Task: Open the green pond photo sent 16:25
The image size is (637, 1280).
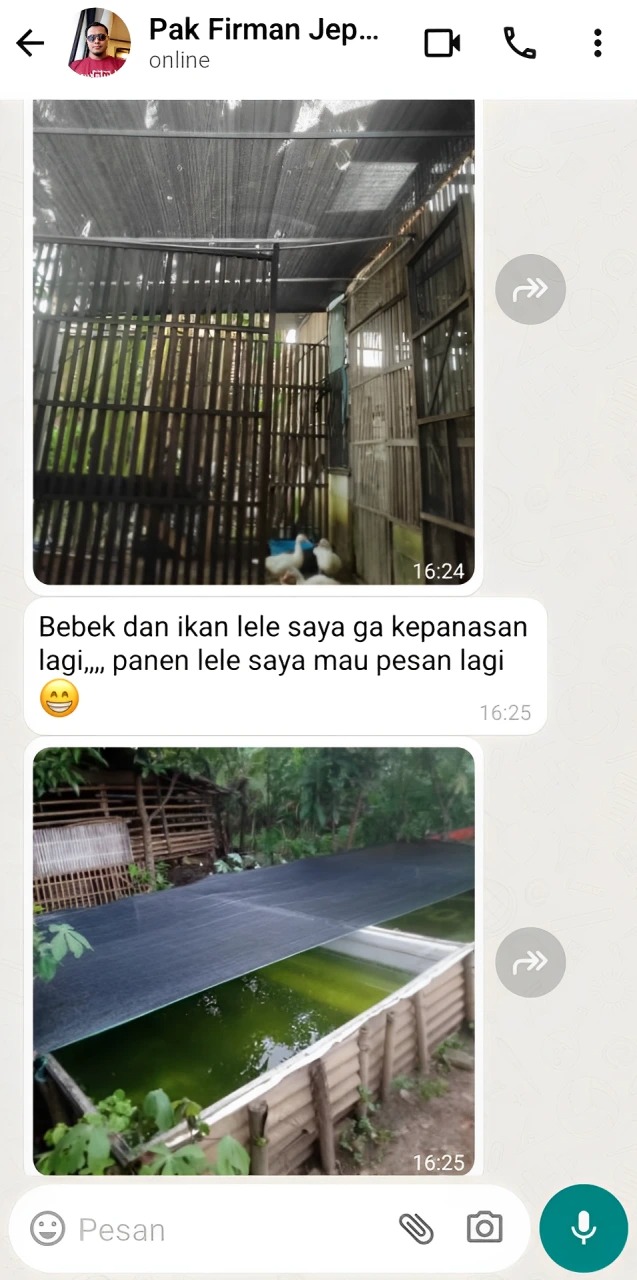Action: (253, 960)
